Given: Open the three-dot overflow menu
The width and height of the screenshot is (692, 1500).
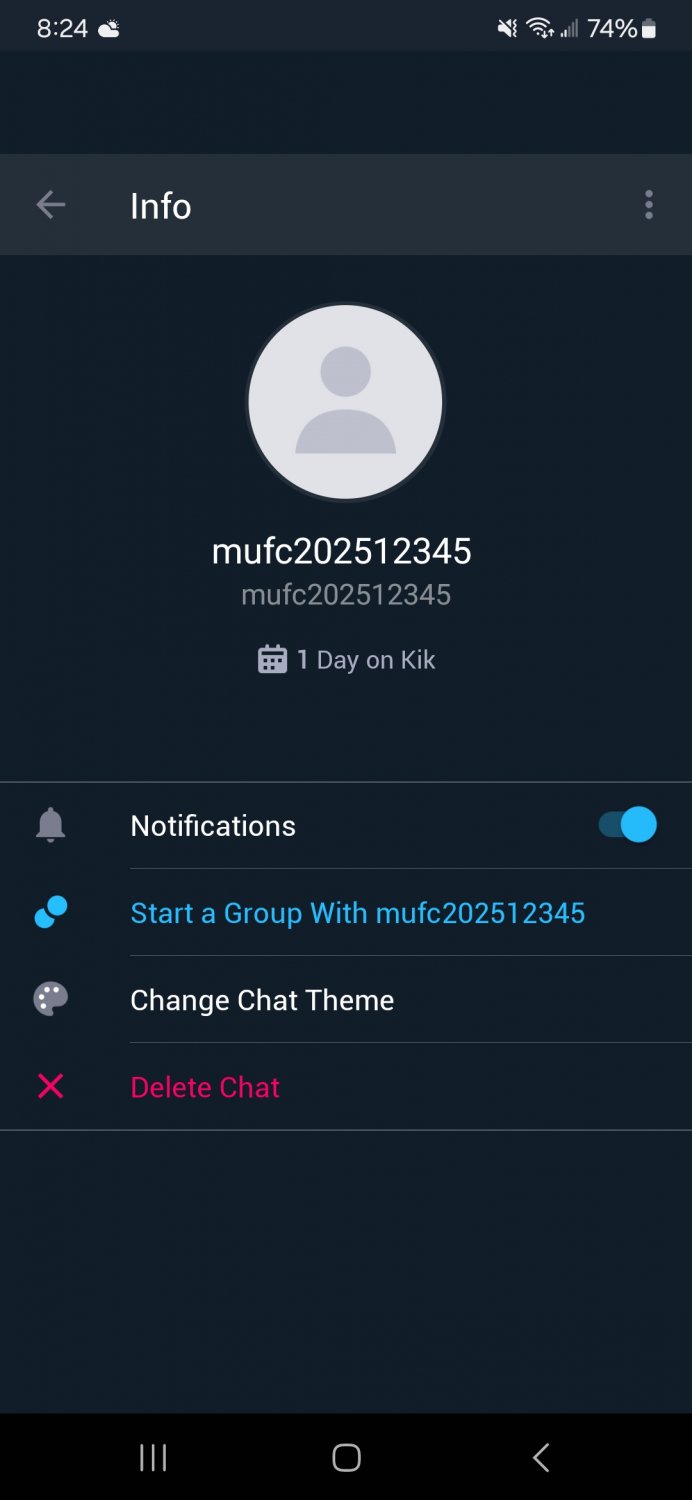Looking at the screenshot, I should [649, 205].
